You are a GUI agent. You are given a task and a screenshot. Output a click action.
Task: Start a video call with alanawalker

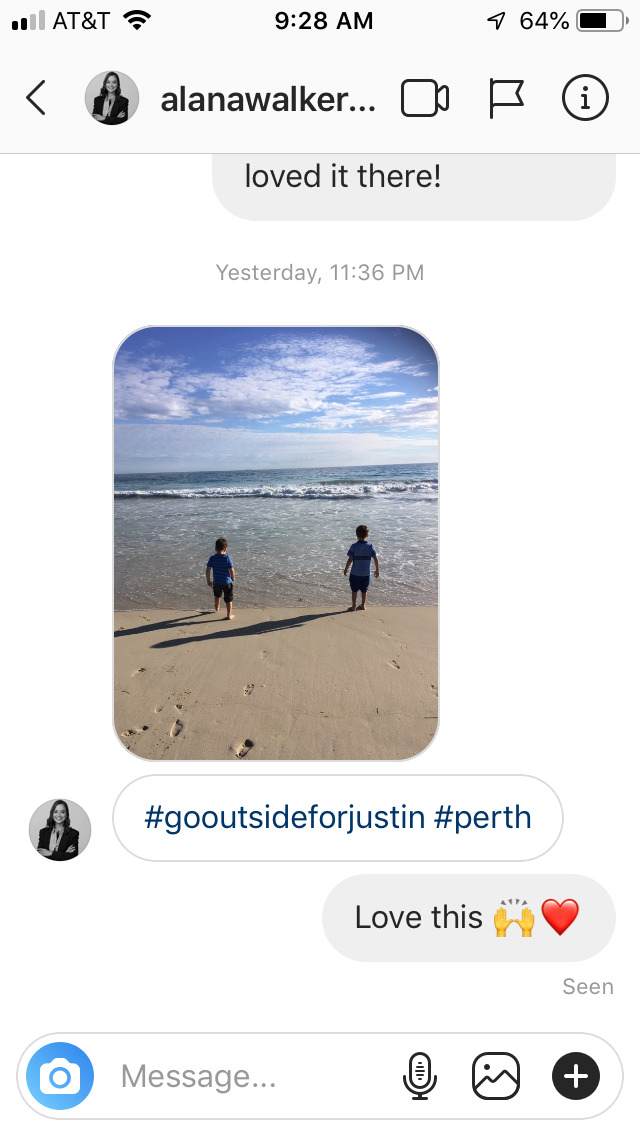click(424, 98)
